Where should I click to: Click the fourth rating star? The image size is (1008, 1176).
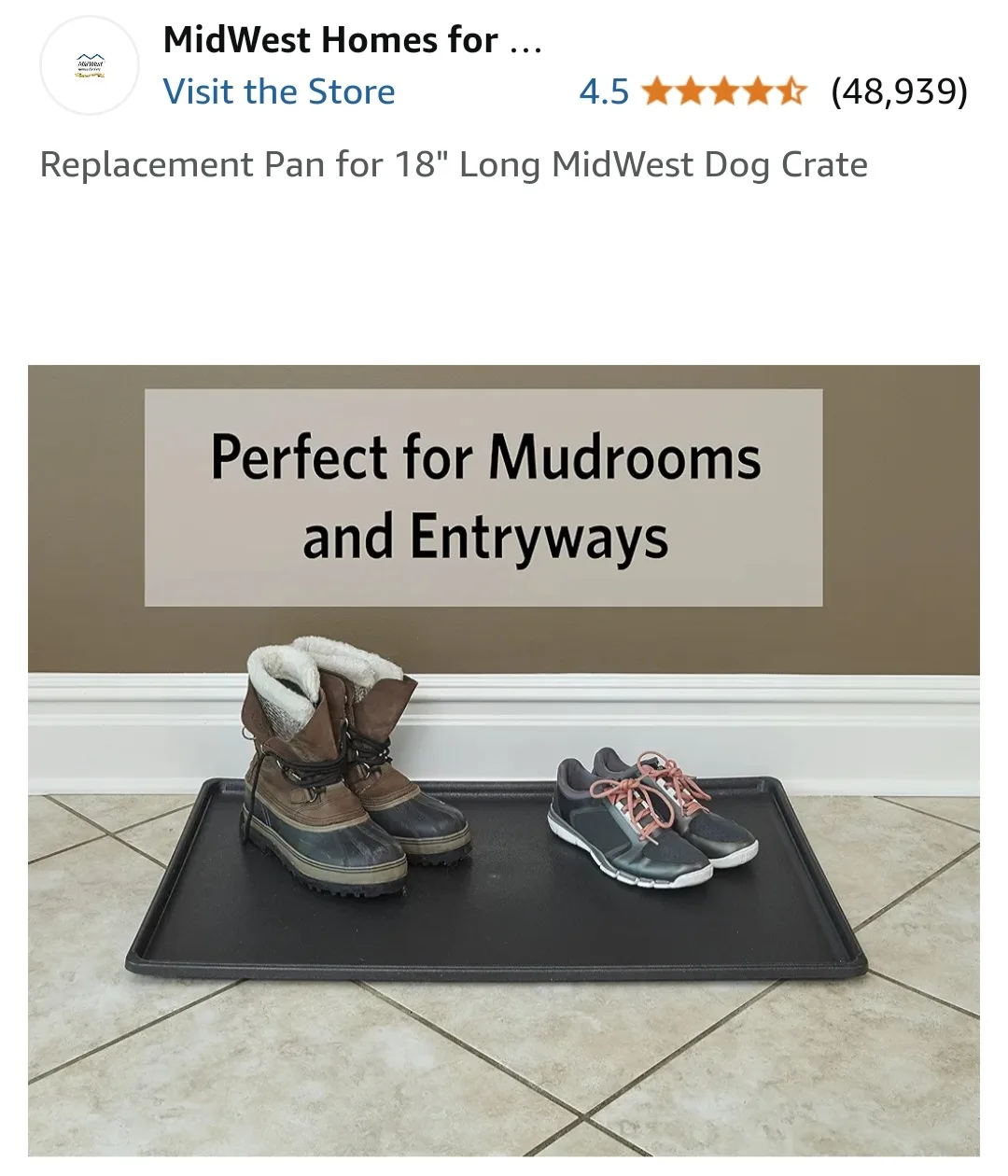757,91
